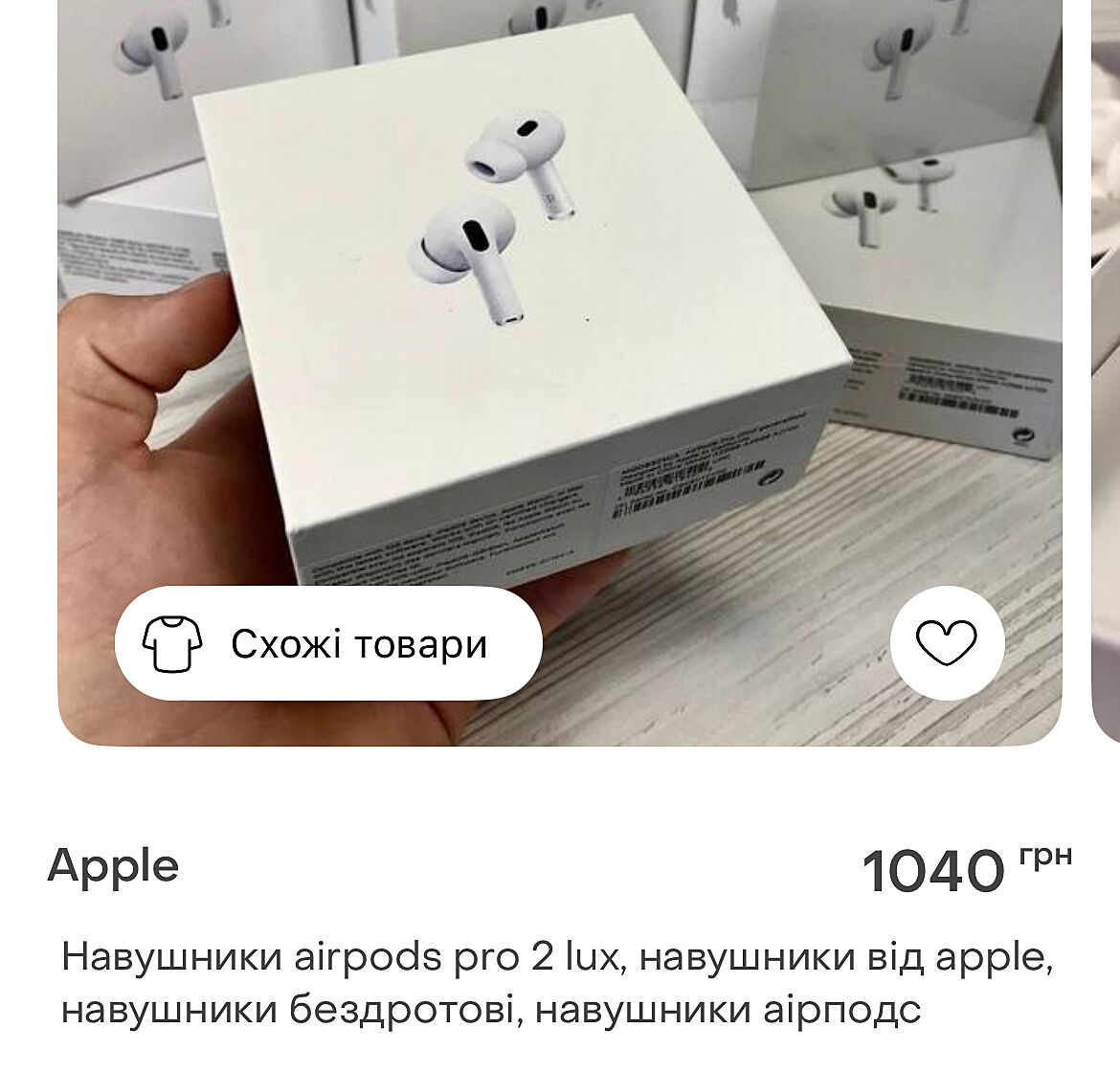Open similar items via Схожі товари
This screenshot has height=1072, width=1120.
(x=328, y=643)
